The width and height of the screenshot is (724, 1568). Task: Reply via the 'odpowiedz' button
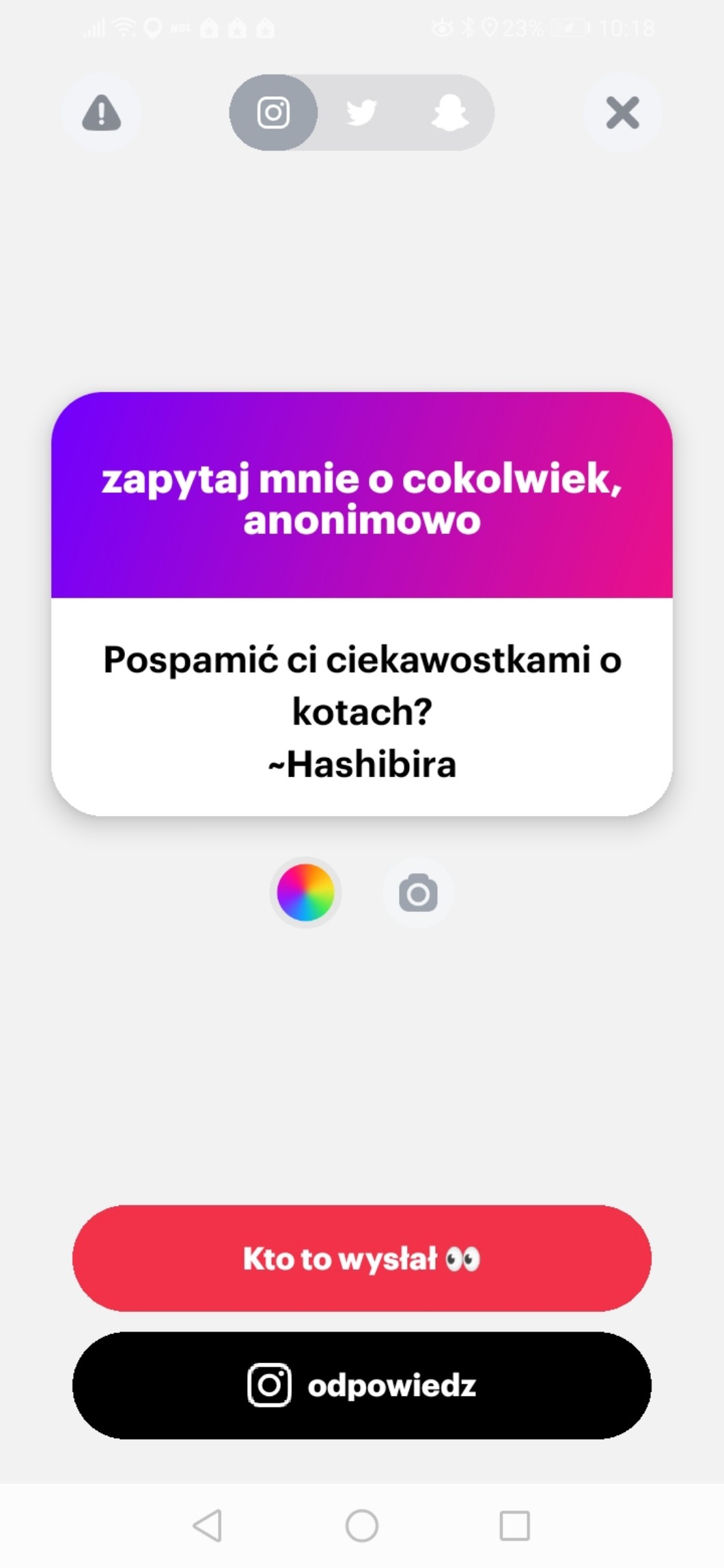pyautogui.click(x=362, y=1385)
